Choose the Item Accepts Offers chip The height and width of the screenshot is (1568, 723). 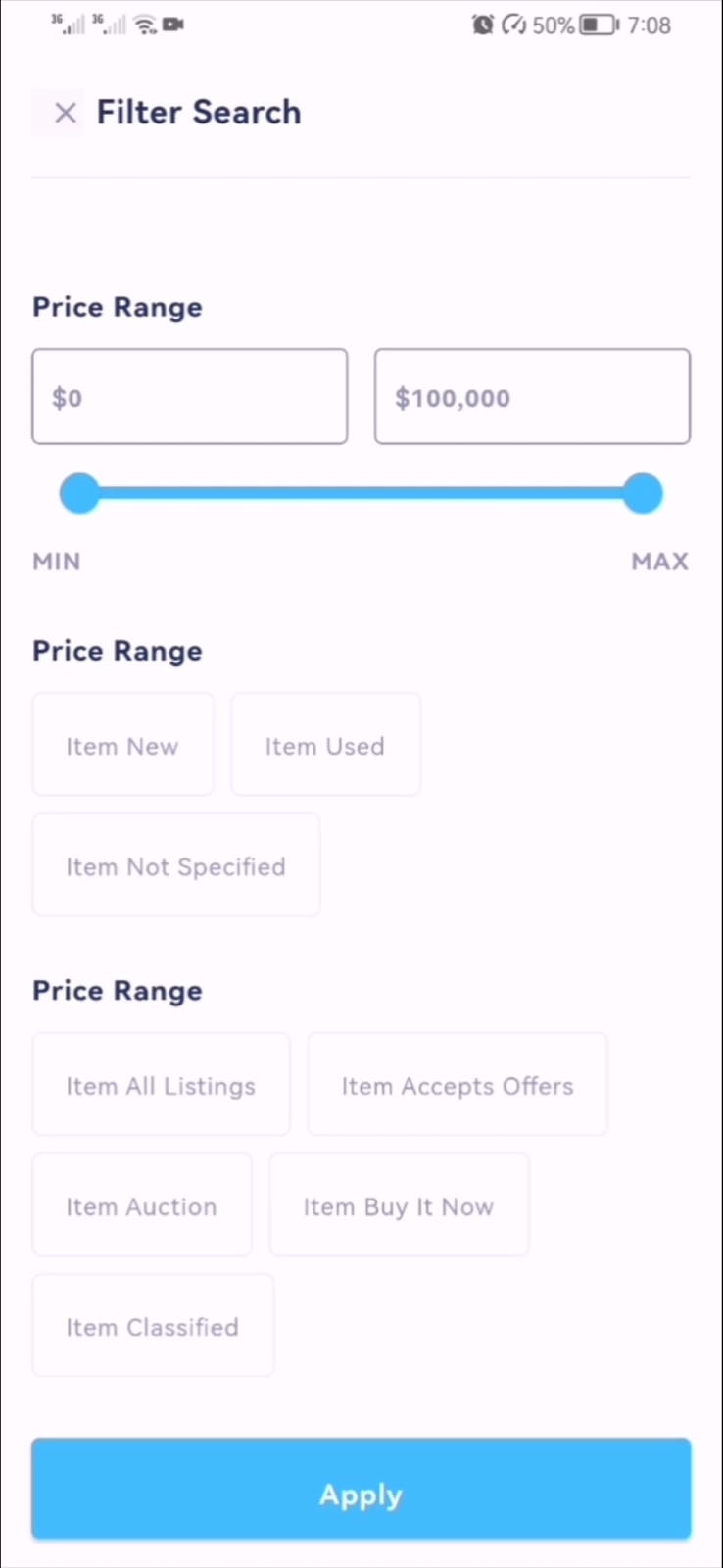point(458,1086)
